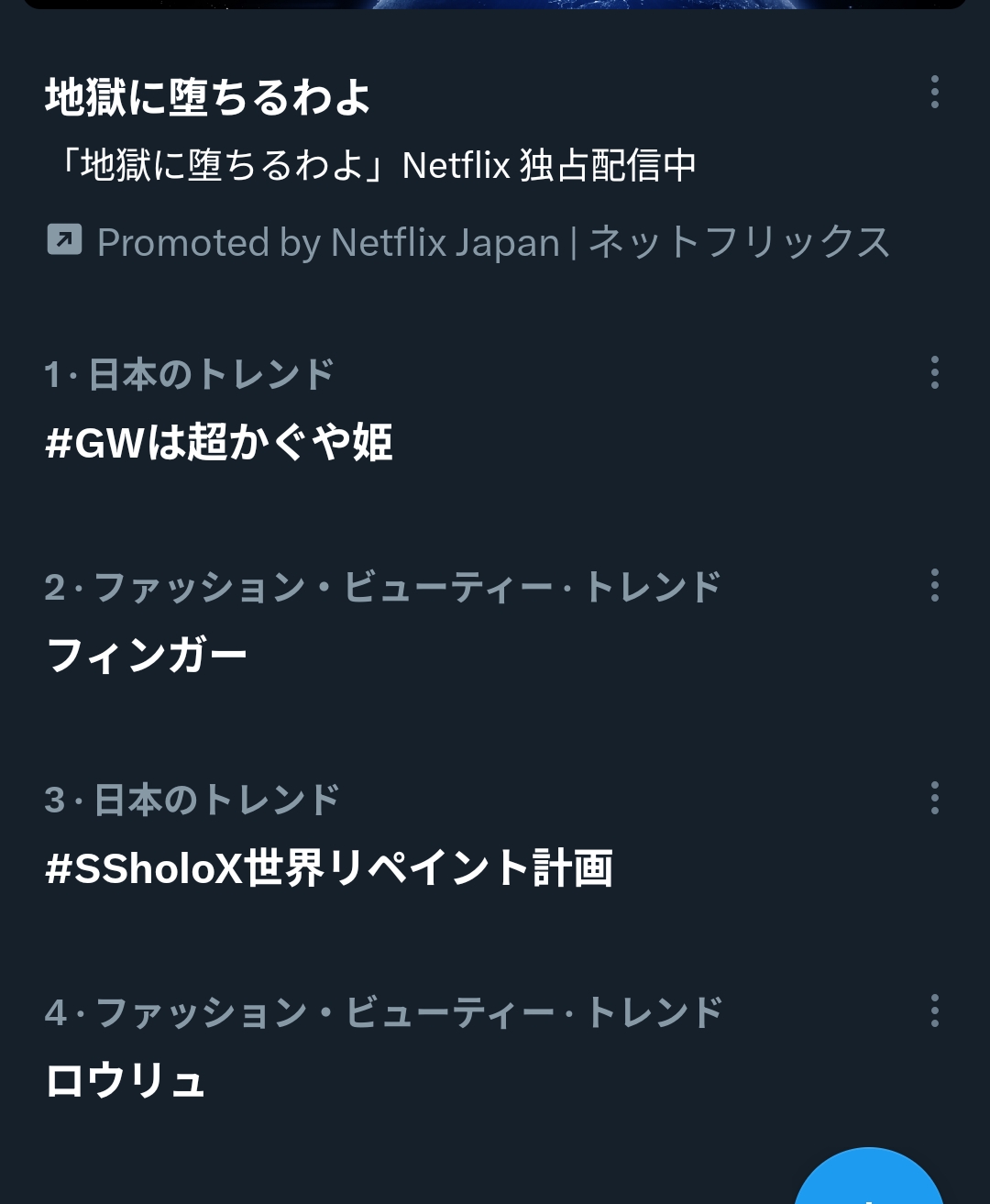Open more options for ロウリュ trend
990x1204 pixels.
pos(934,1011)
